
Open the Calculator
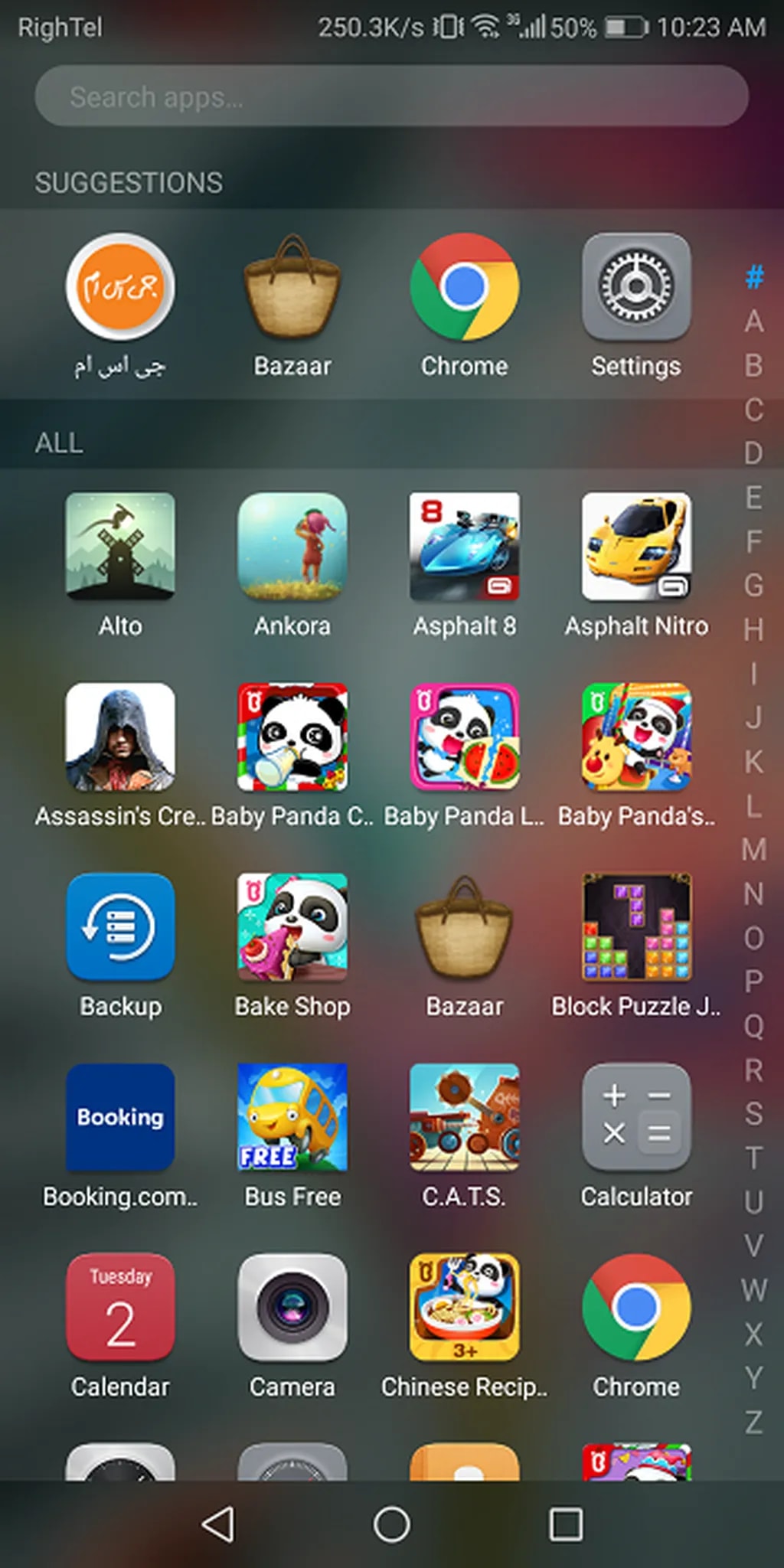[x=635, y=1117]
